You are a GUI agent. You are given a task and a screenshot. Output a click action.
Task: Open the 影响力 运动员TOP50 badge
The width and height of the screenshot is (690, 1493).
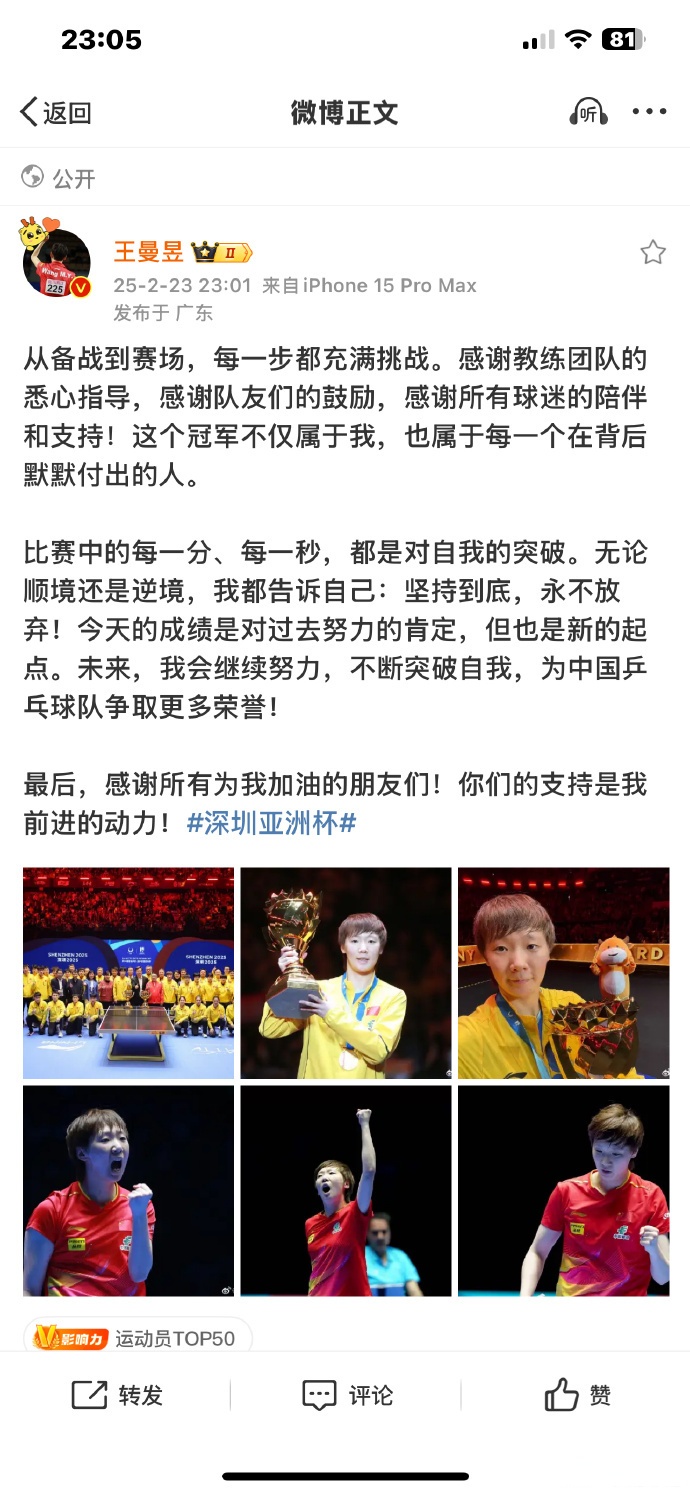137,1337
